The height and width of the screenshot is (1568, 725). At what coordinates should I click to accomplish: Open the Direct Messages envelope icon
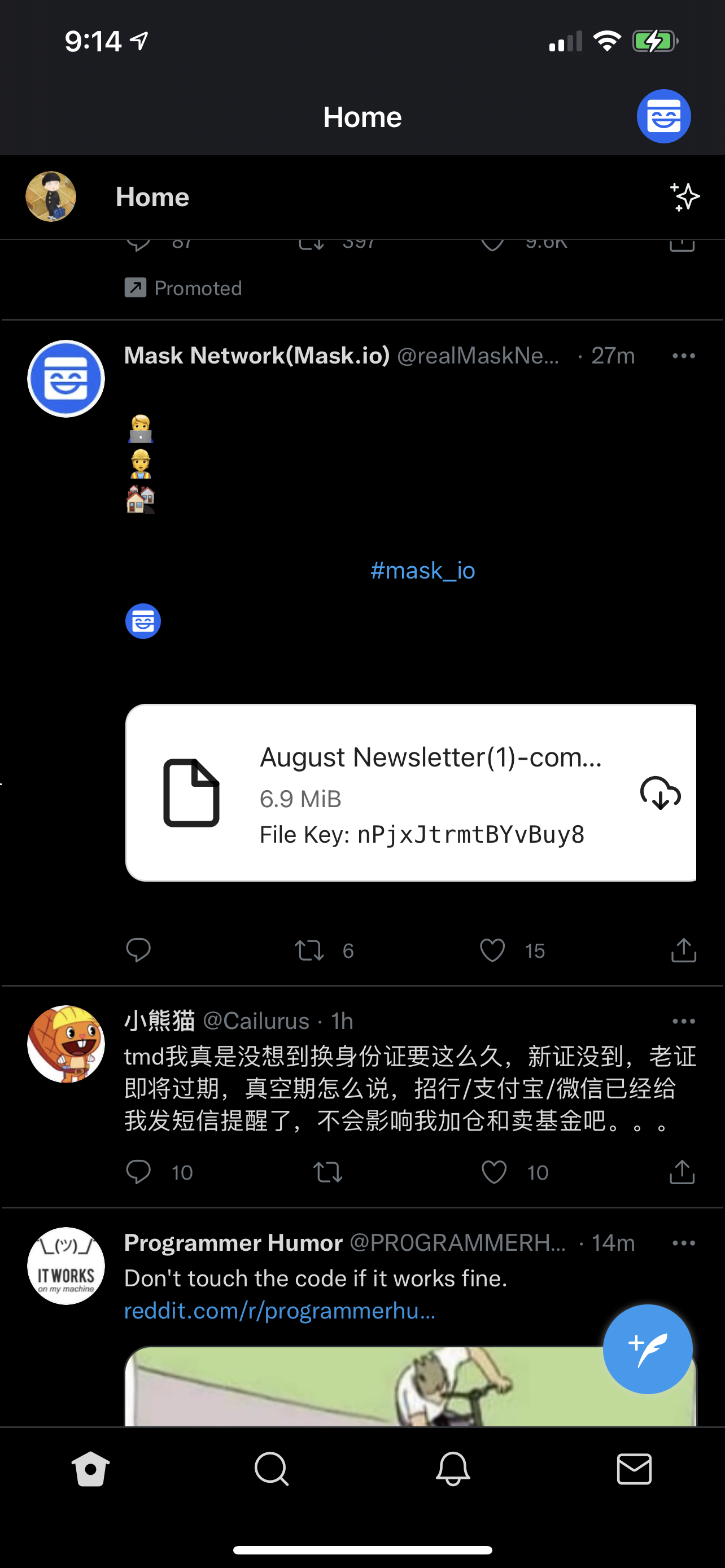pos(634,1469)
